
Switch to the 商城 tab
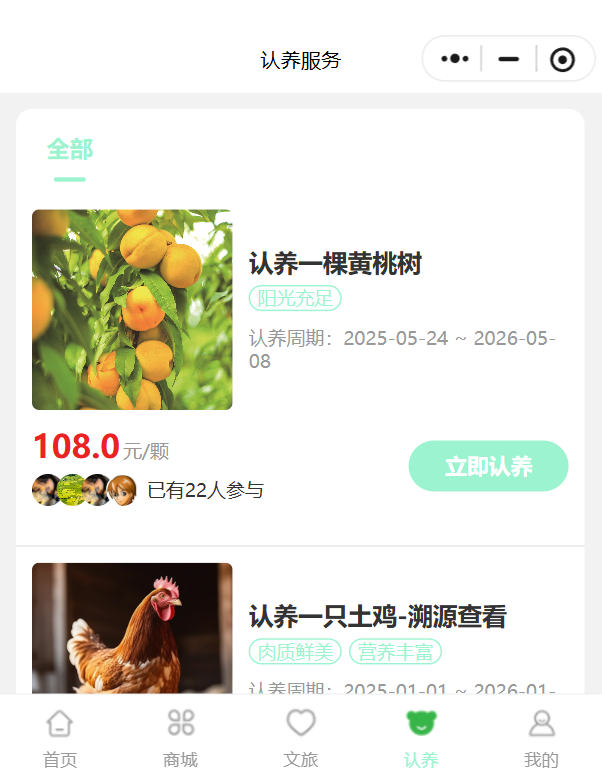click(x=181, y=738)
